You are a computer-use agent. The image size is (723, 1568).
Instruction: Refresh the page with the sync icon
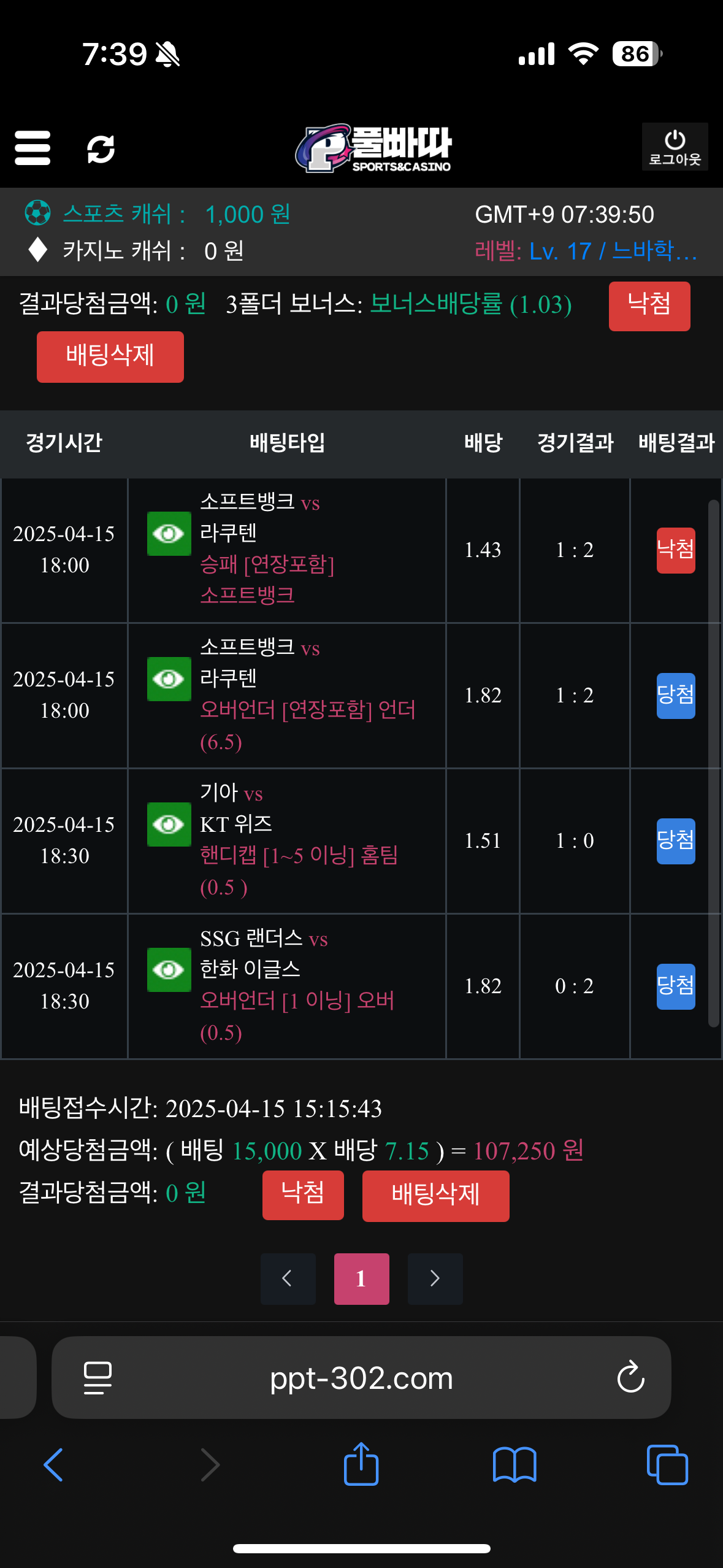click(101, 149)
